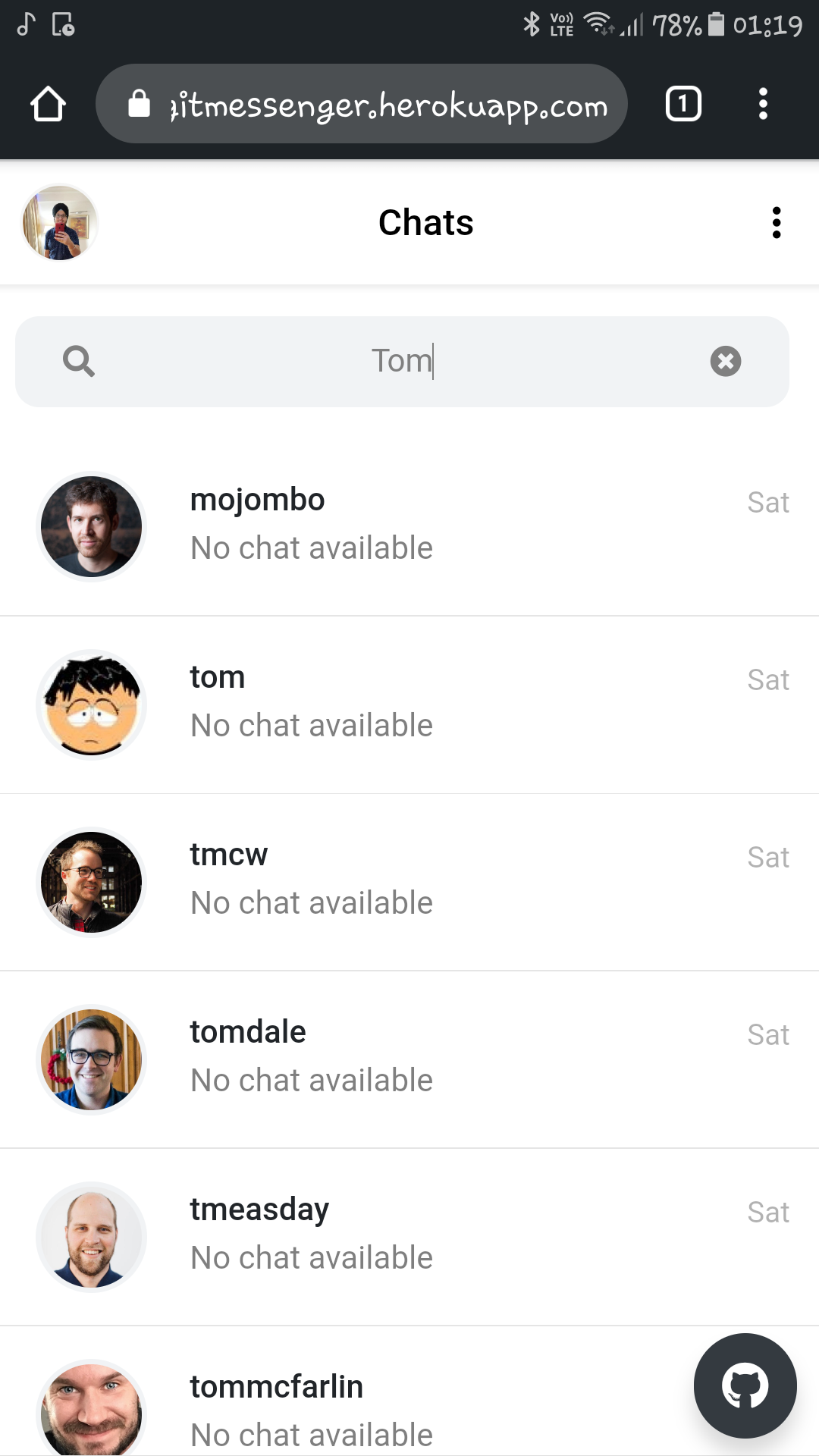Tap the floating GitHub button
The width and height of the screenshot is (819, 1456).
pyautogui.click(x=745, y=1385)
